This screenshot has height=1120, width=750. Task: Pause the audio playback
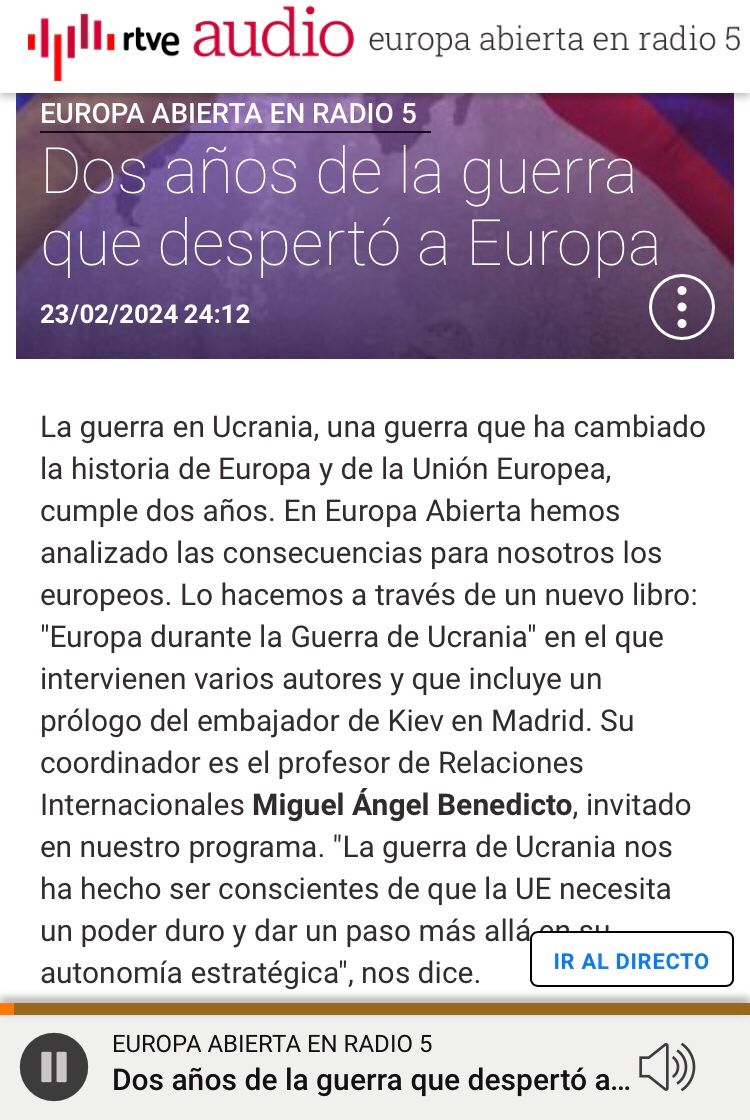(x=54, y=1067)
